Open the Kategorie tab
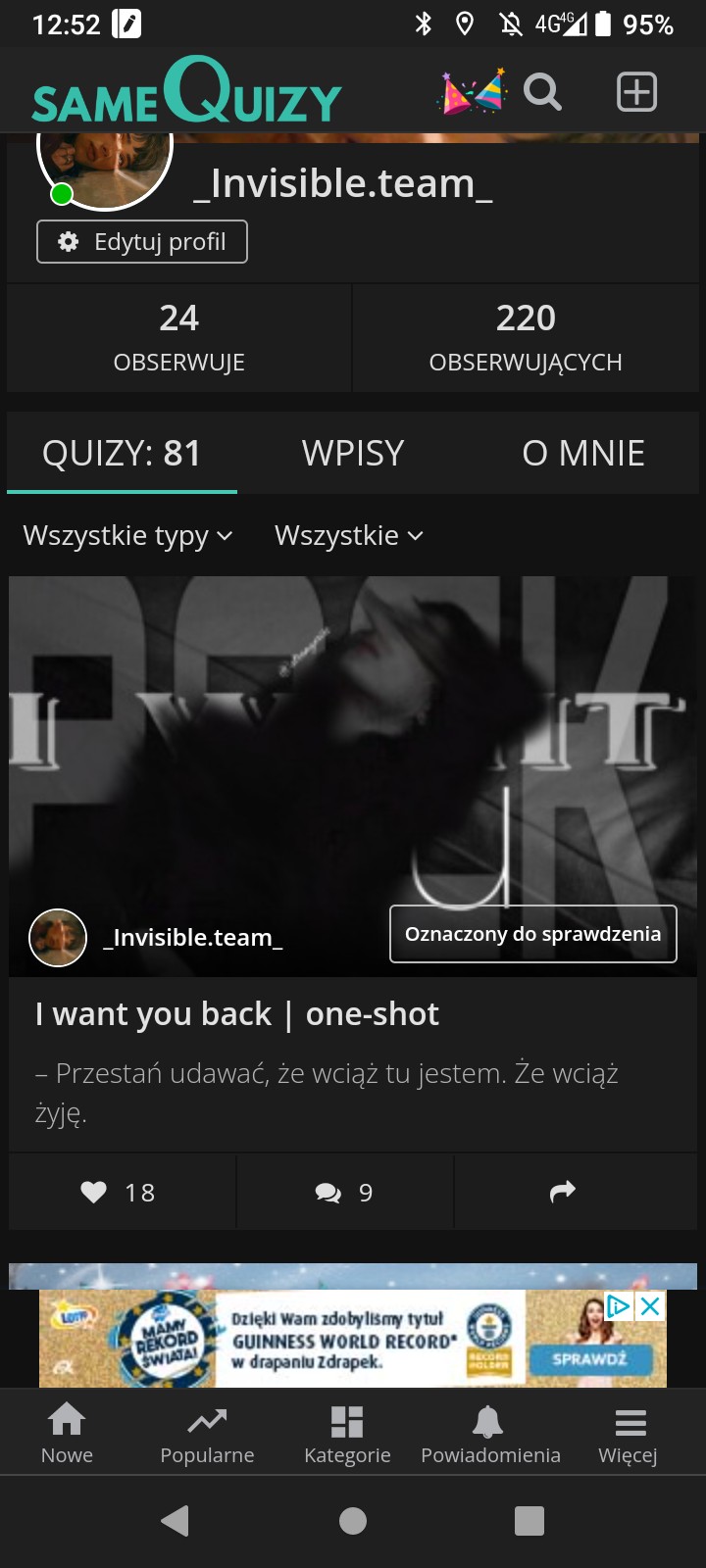This screenshot has height=1568, width=706. [347, 1433]
